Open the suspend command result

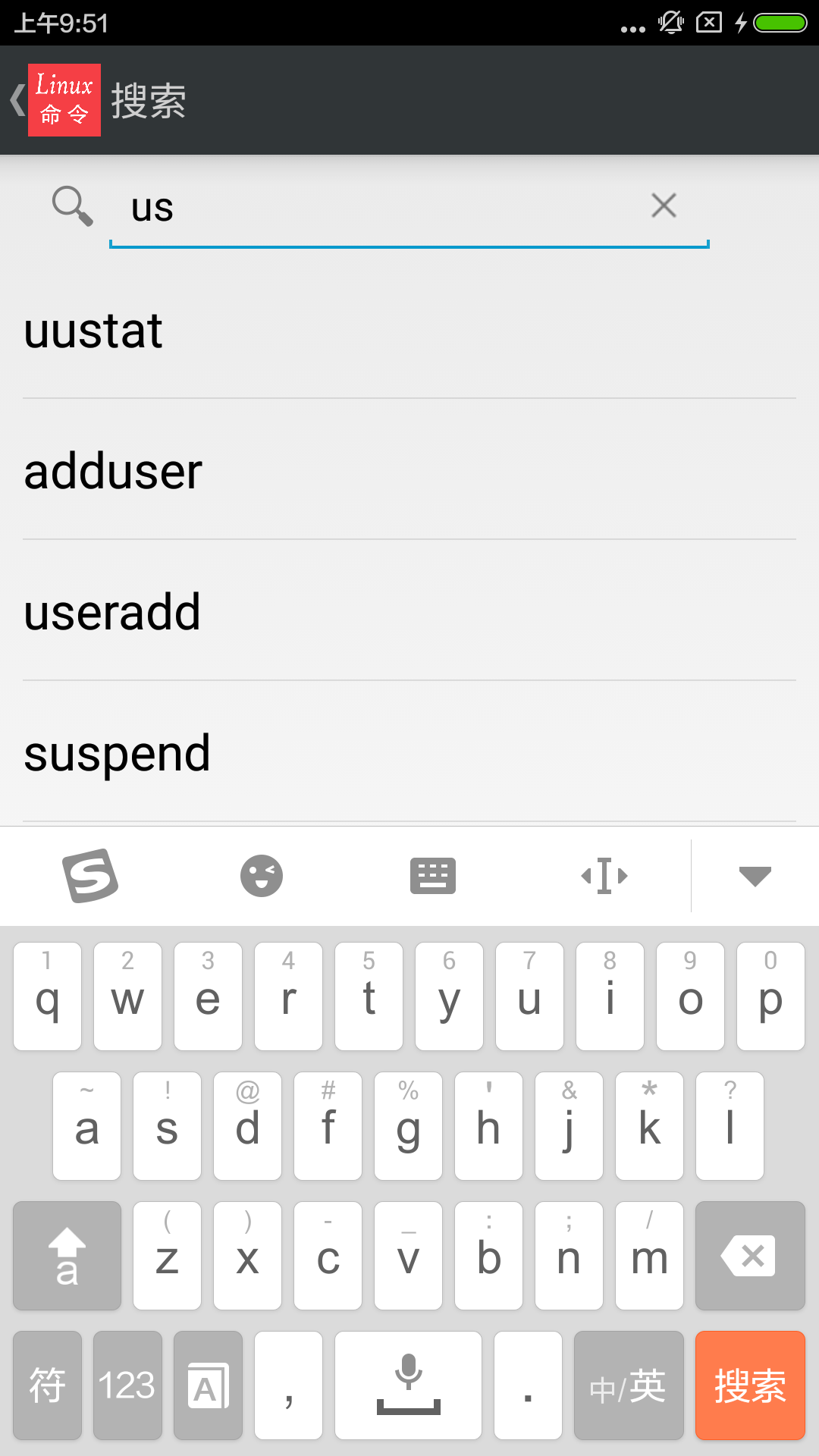click(x=409, y=753)
